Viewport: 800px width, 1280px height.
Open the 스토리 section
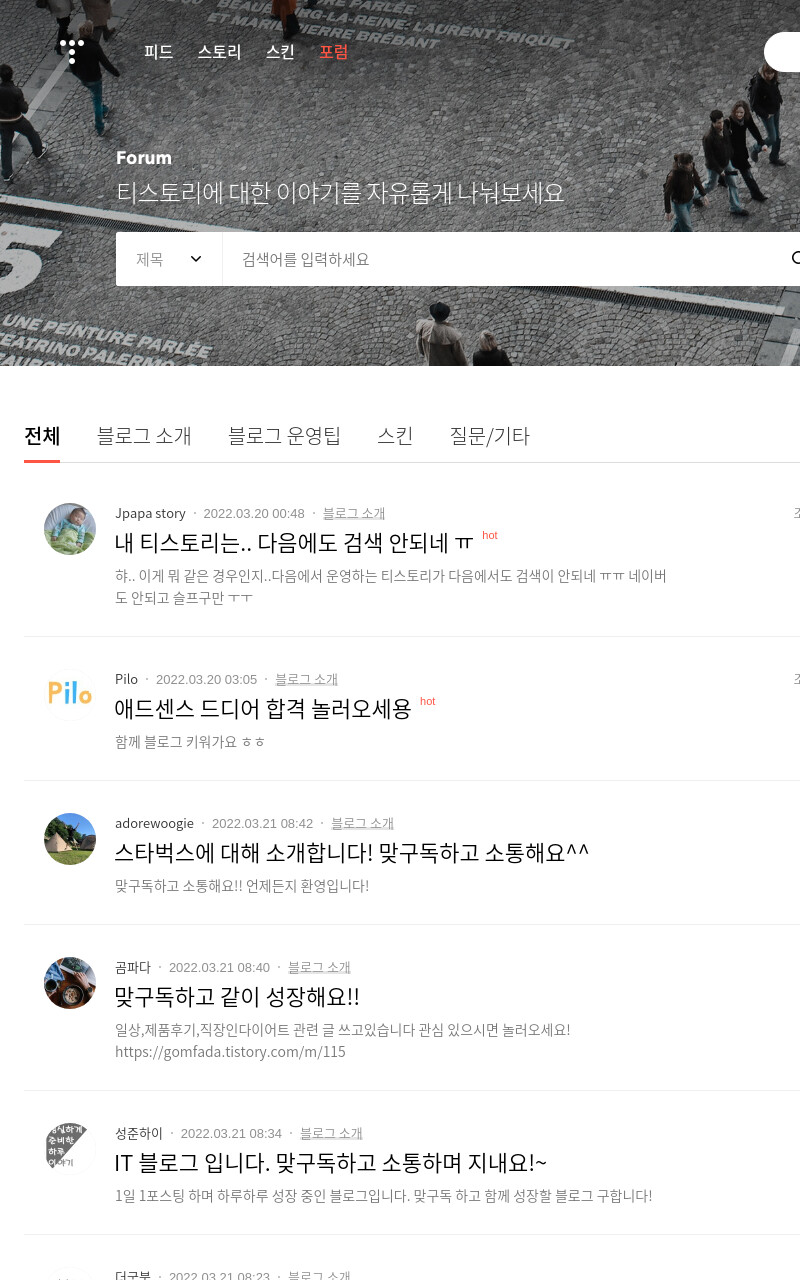coord(219,52)
